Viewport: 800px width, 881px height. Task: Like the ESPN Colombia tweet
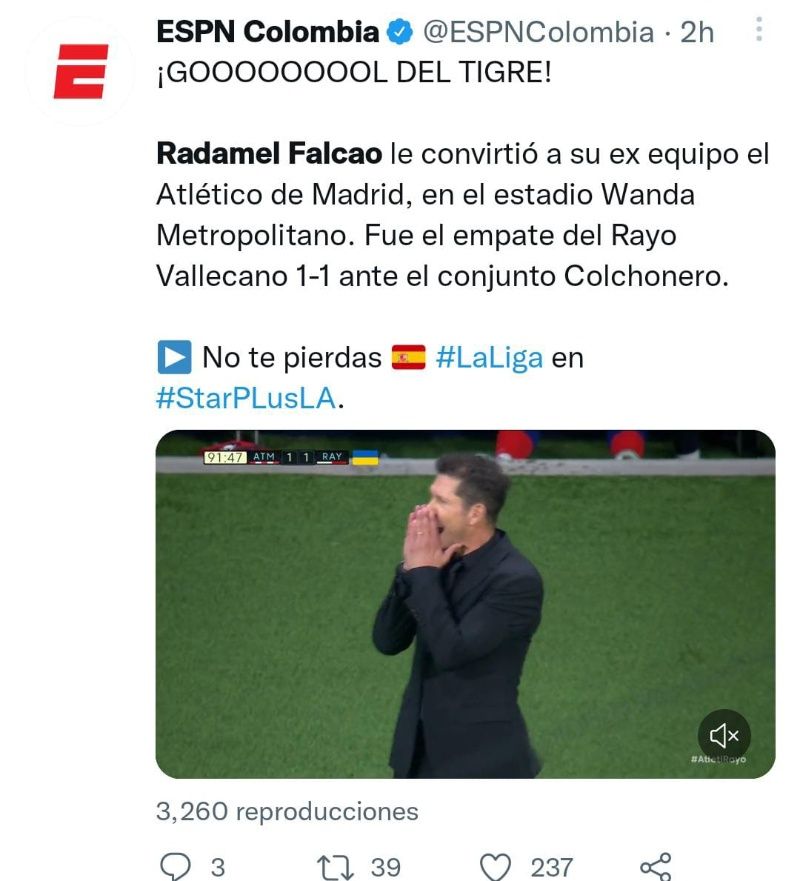coord(497,865)
